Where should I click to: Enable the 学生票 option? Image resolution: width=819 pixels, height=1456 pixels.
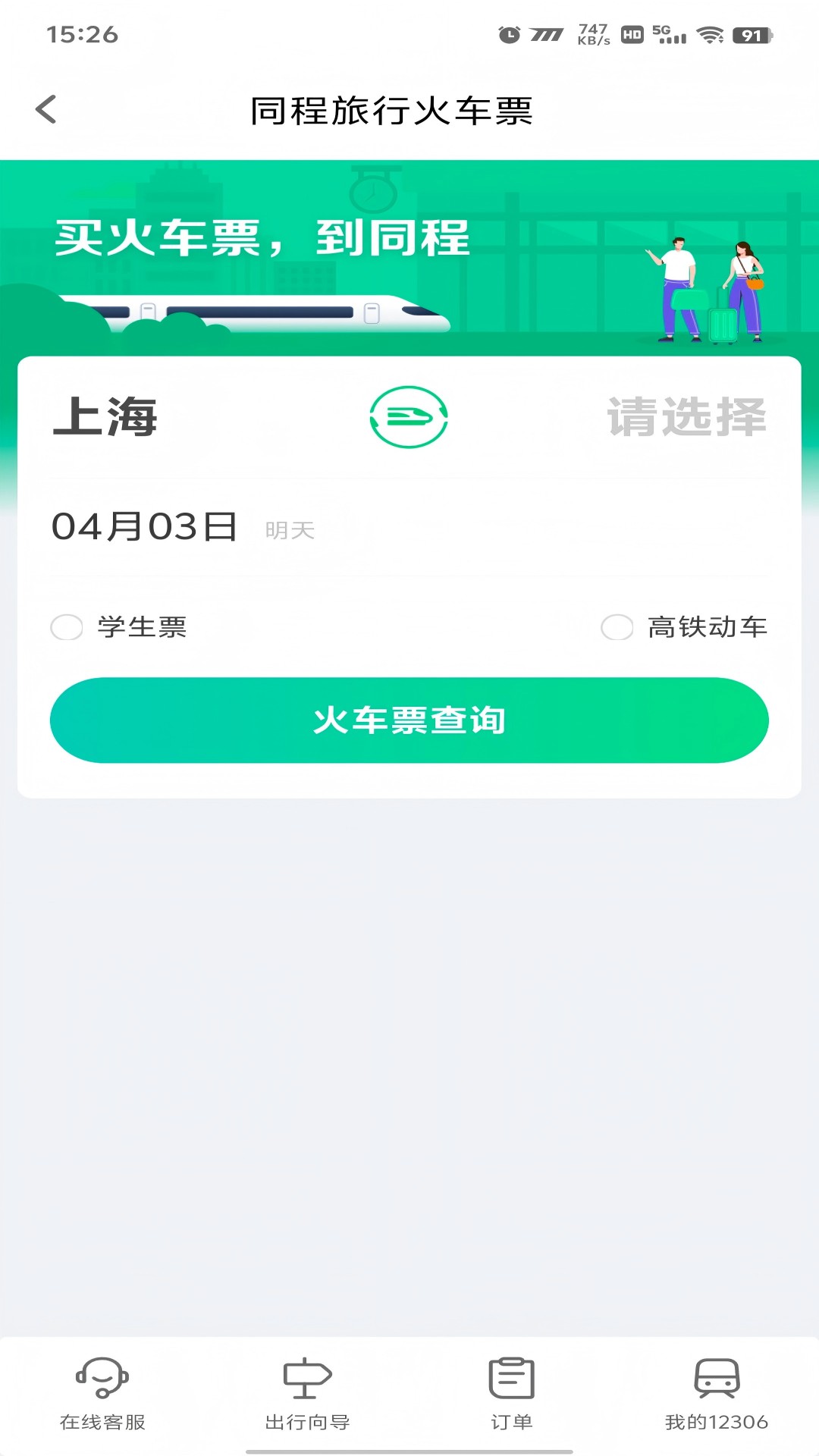[67, 627]
